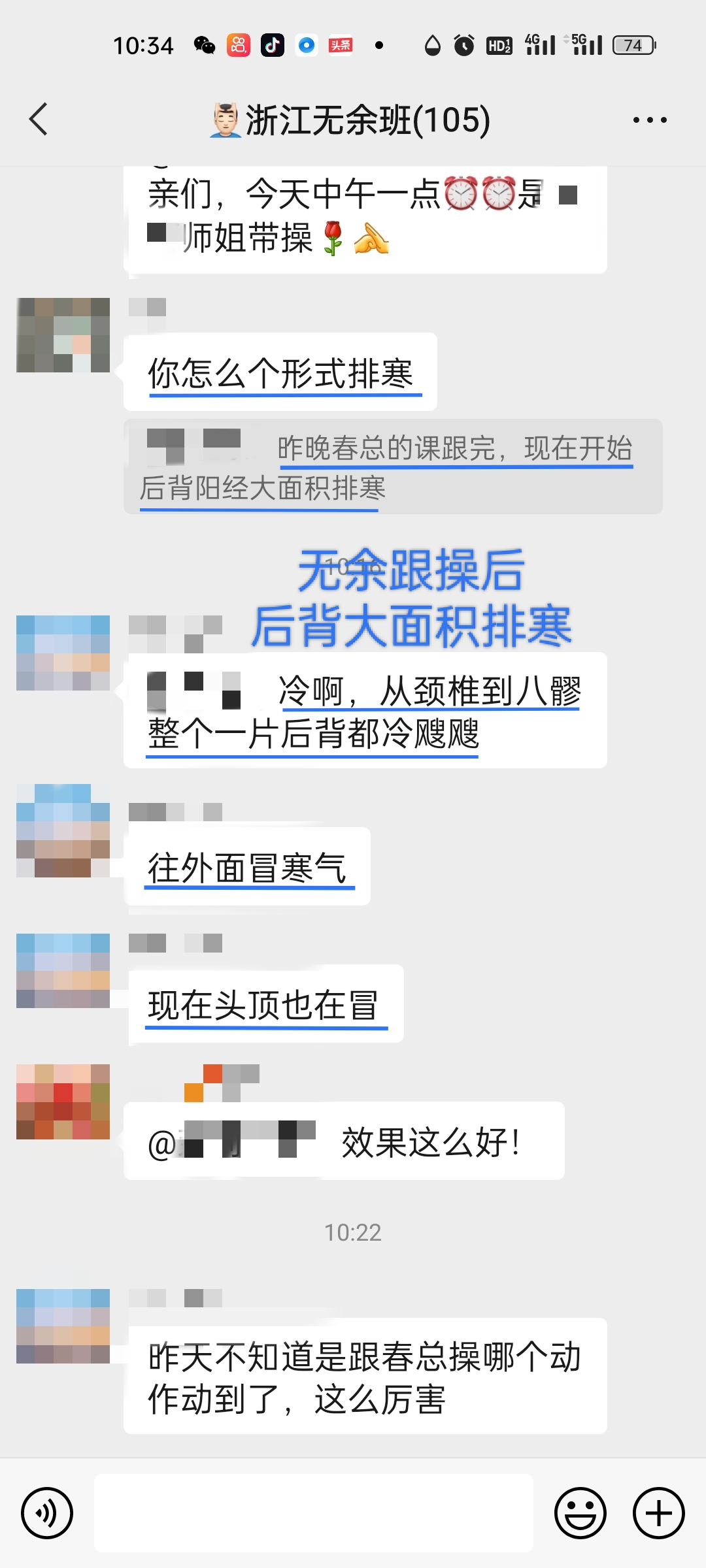View profile of the sender of 你怎么个形式排寒
Image resolution: width=706 pixels, height=1568 pixels.
(x=63, y=335)
